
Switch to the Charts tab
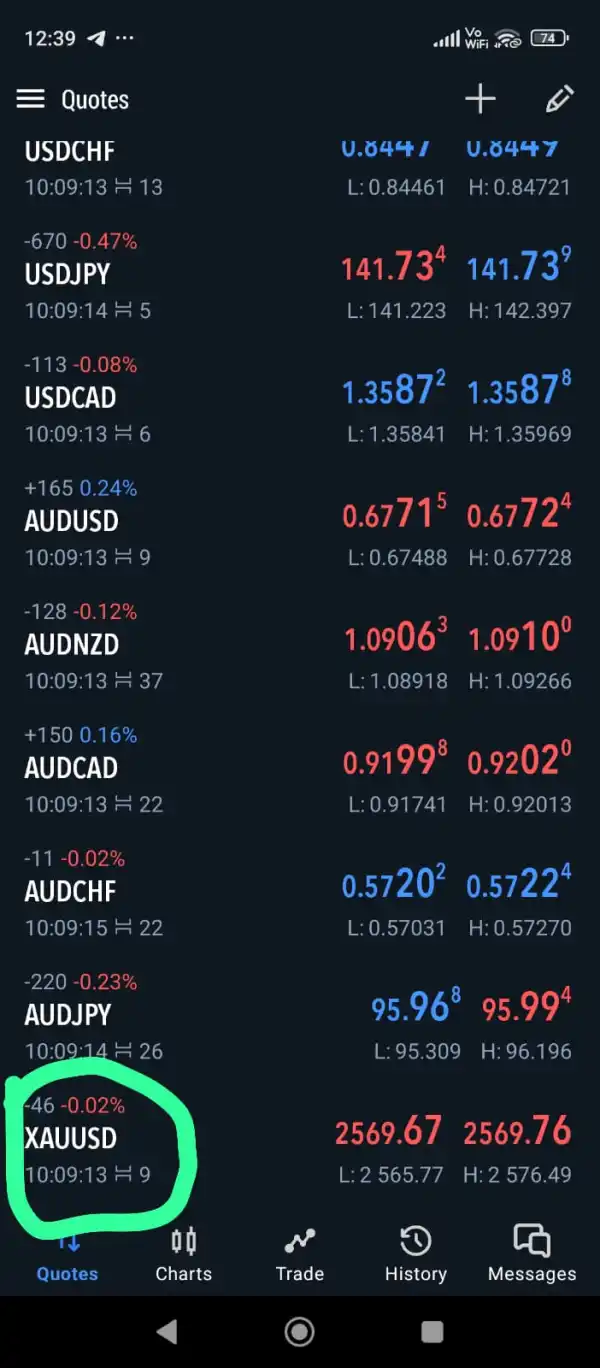point(184,1255)
